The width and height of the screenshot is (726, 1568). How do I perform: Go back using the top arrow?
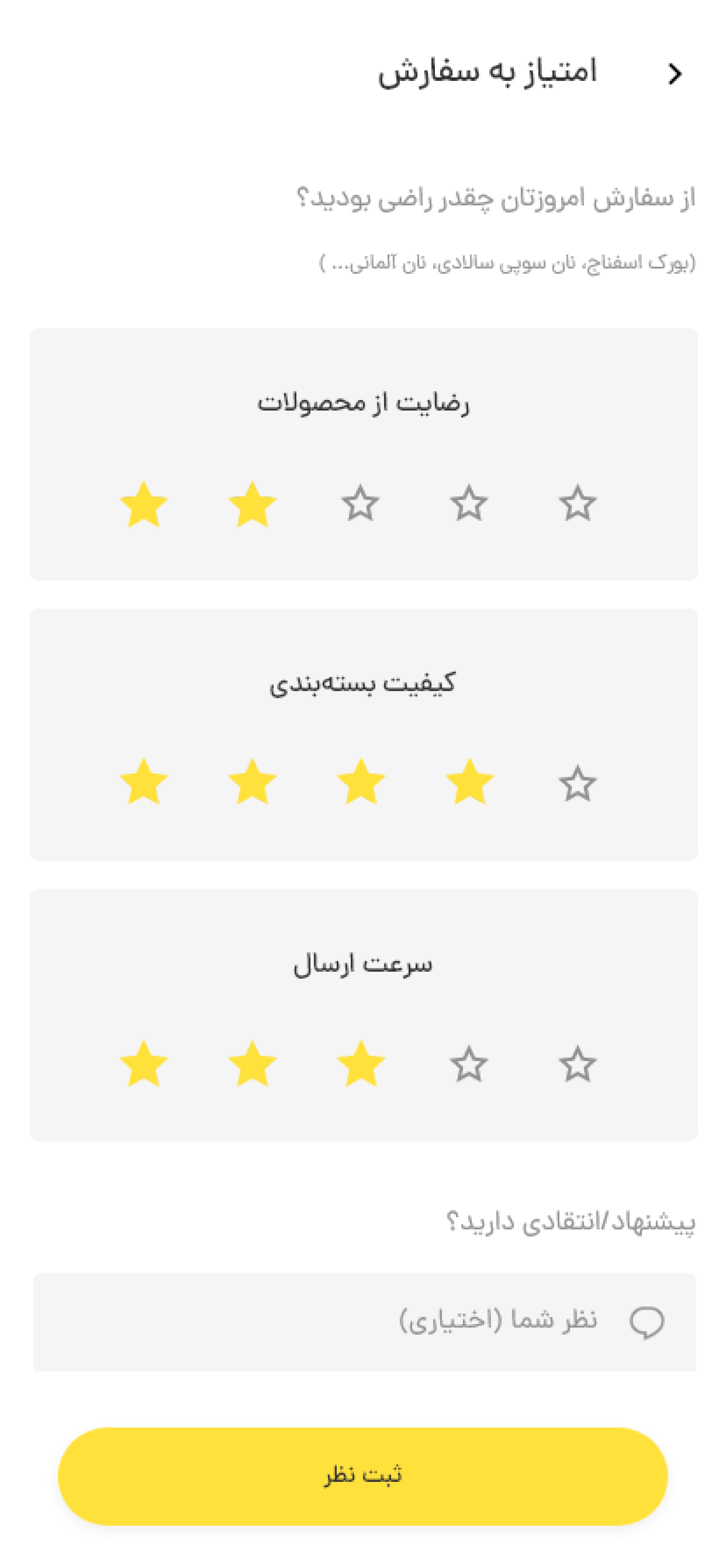pos(674,74)
